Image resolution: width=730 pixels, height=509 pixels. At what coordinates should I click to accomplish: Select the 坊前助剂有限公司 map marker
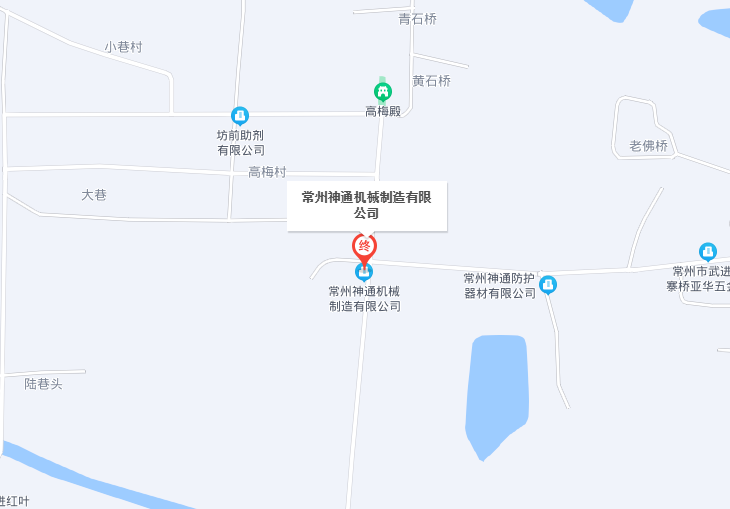click(x=239, y=116)
